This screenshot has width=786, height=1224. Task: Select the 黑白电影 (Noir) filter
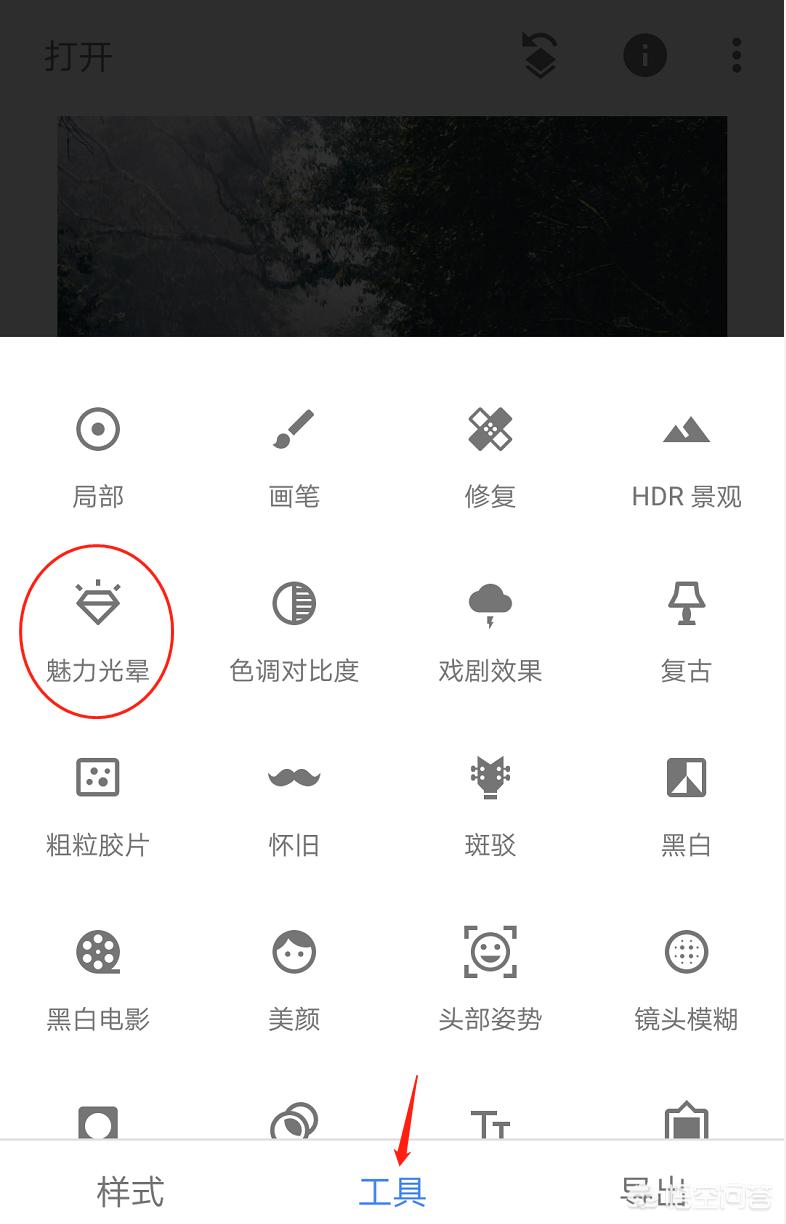coord(97,980)
